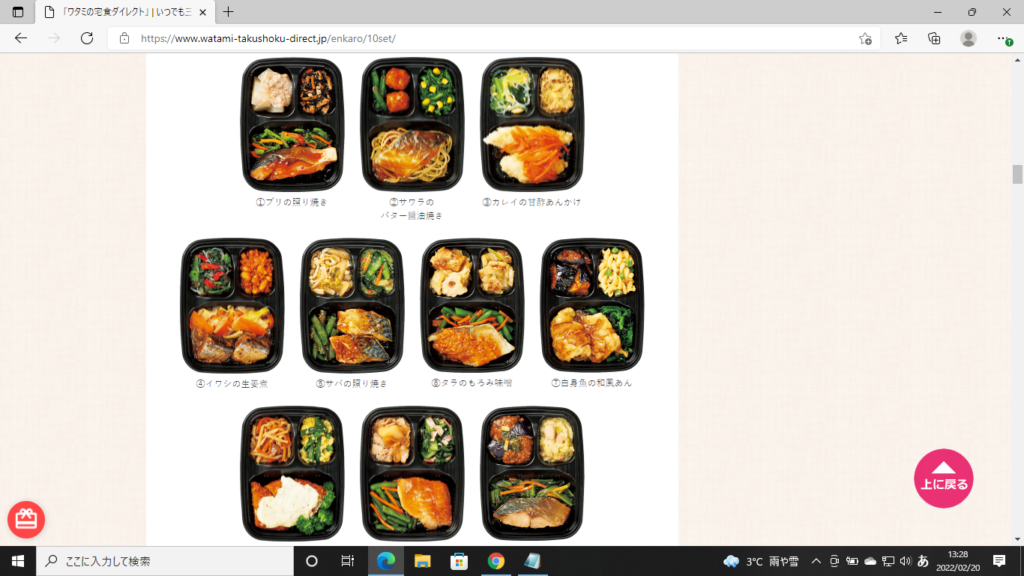1024x576 pixels.
Task: Open the favorites list
Action: 901,38
